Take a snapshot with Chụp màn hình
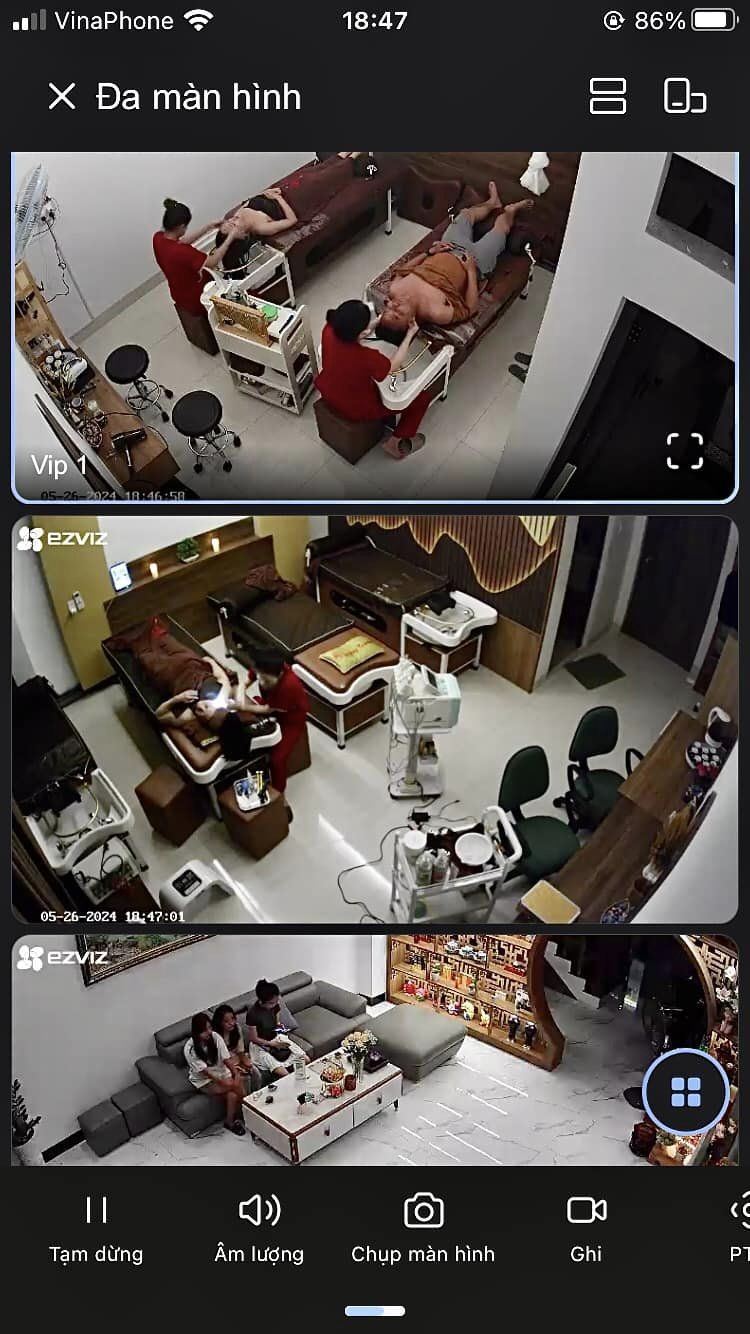 click(x=423, y=1228)
